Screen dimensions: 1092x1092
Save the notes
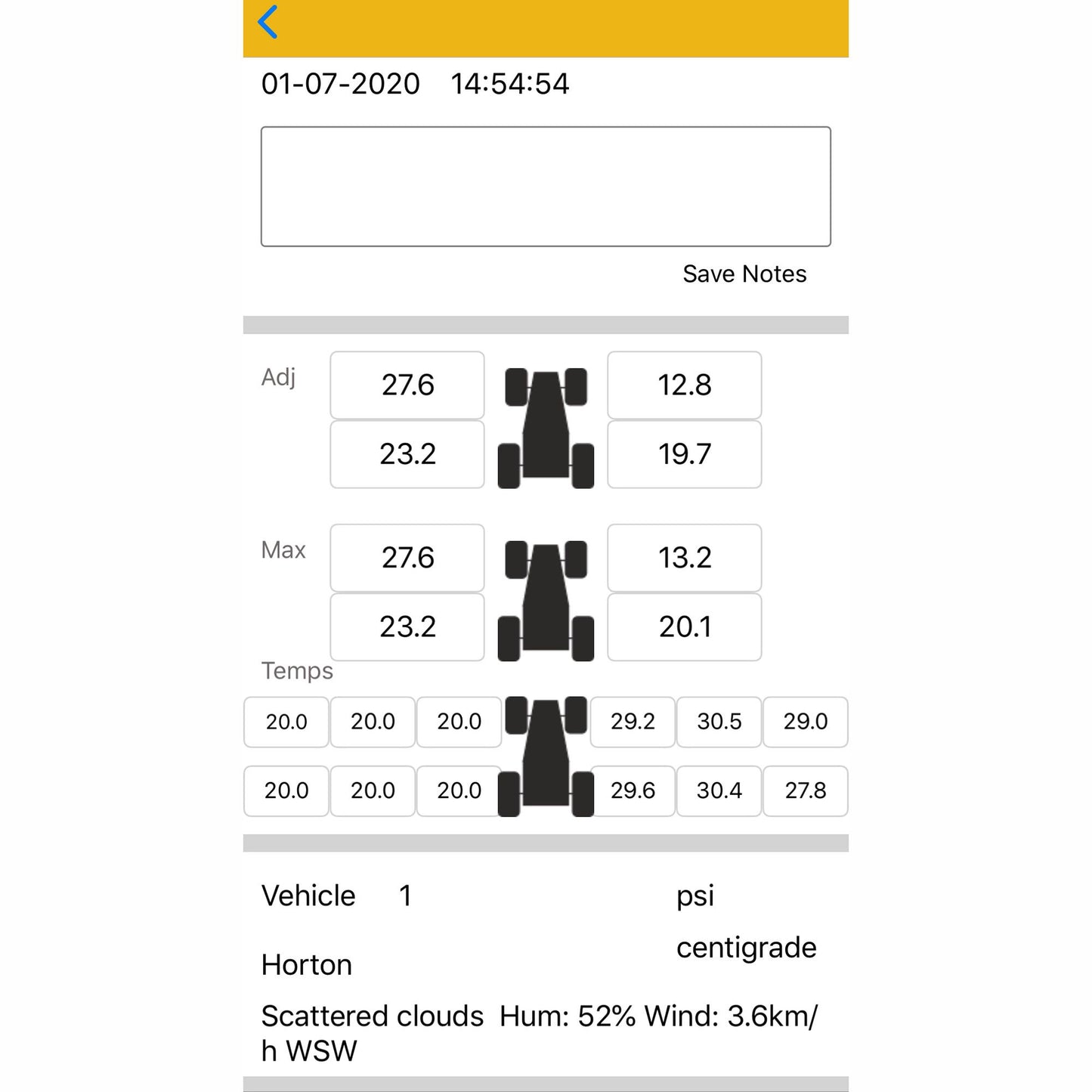pos(744,274)
